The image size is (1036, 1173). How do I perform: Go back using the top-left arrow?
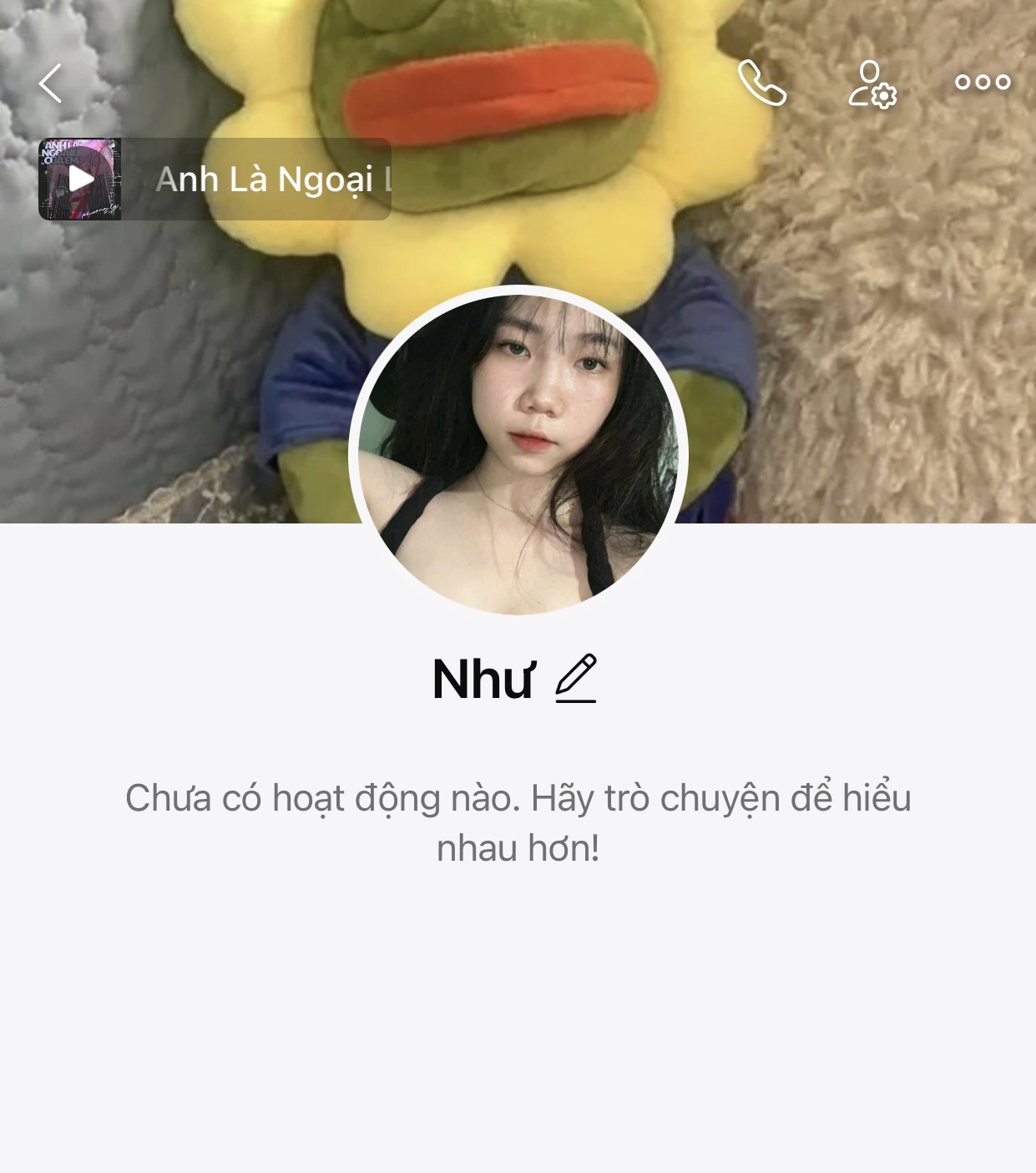pos(50,83)
